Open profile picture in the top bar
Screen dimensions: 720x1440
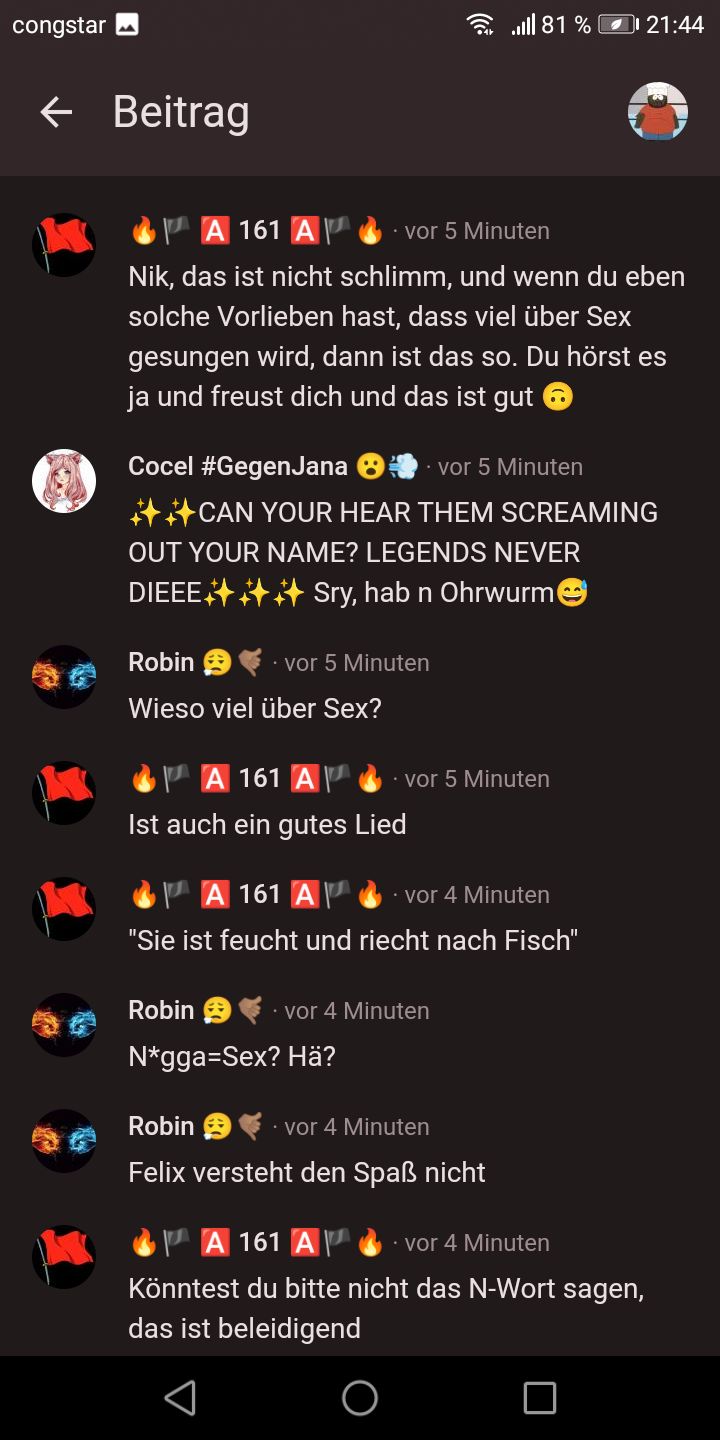(x=657, y=112)
